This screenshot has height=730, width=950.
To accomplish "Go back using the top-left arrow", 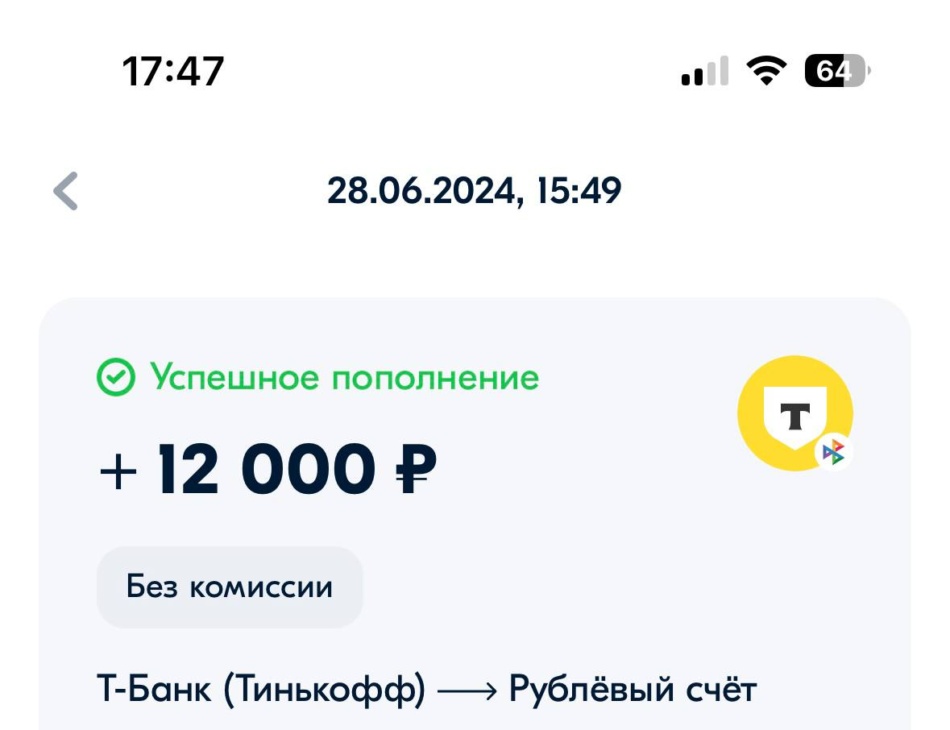I will 66,191.
